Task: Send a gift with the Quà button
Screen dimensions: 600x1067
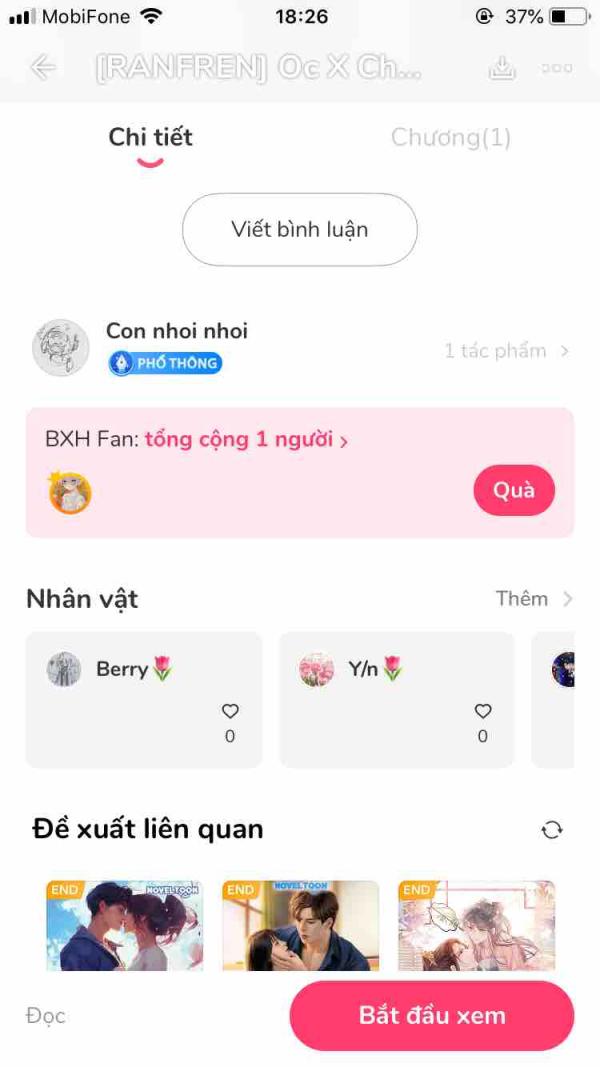Action: pos(513,490)
